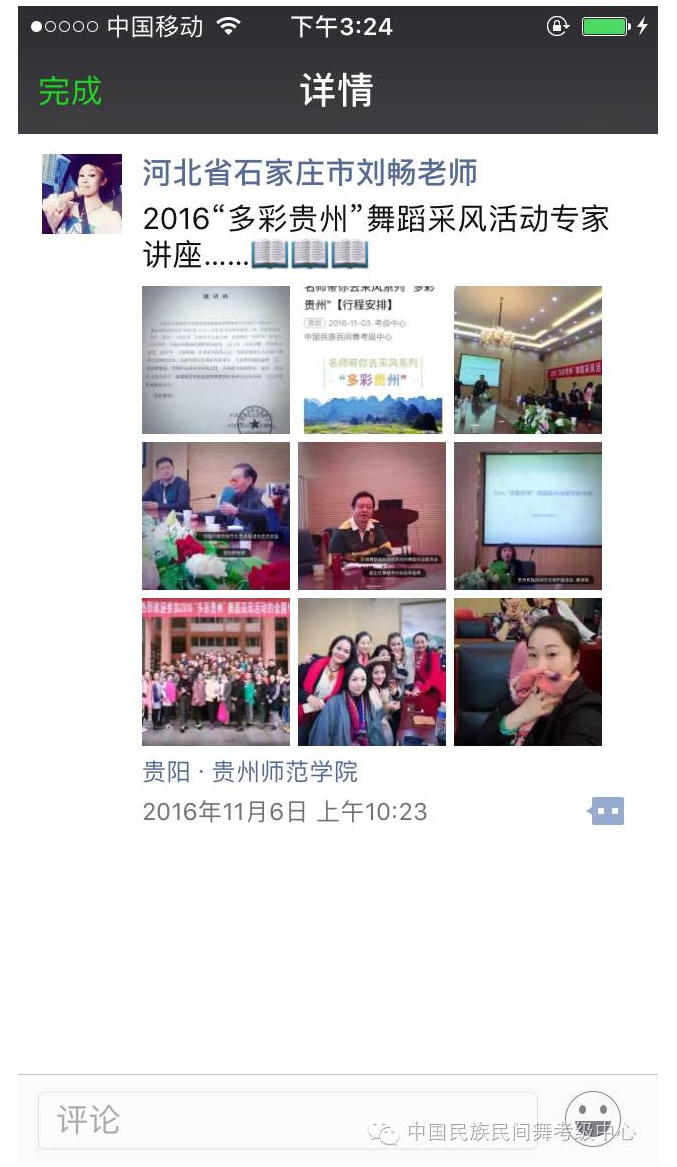Open the like and comment bubble icon
677x1167 pixels.
click(607, 811)
